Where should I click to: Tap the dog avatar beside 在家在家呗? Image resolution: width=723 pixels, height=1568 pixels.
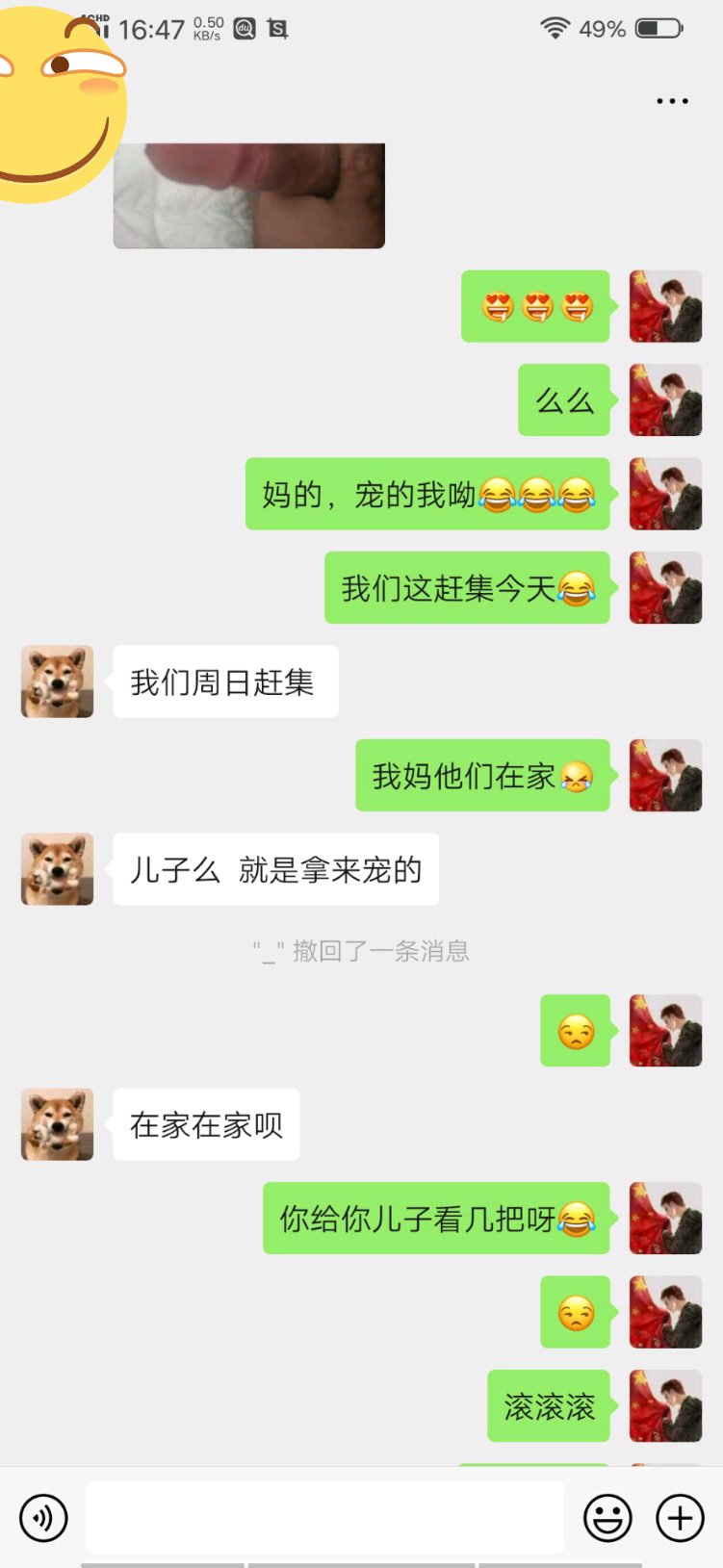[x=58, y=1124]
